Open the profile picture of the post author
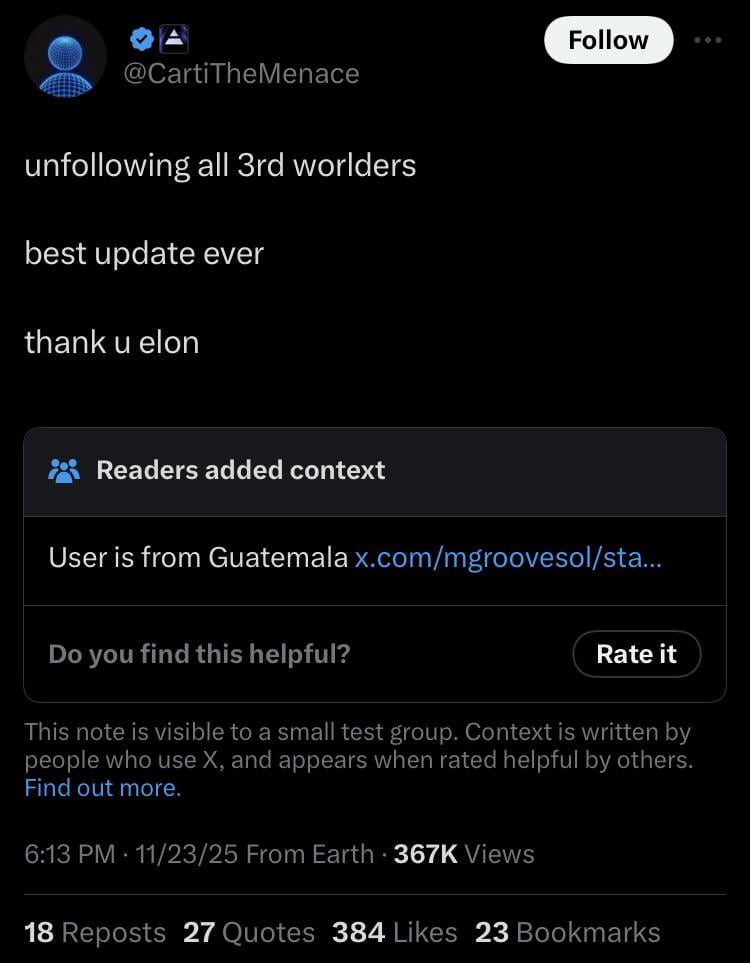This screenshot has height=963, width=750. pos(64,58)
